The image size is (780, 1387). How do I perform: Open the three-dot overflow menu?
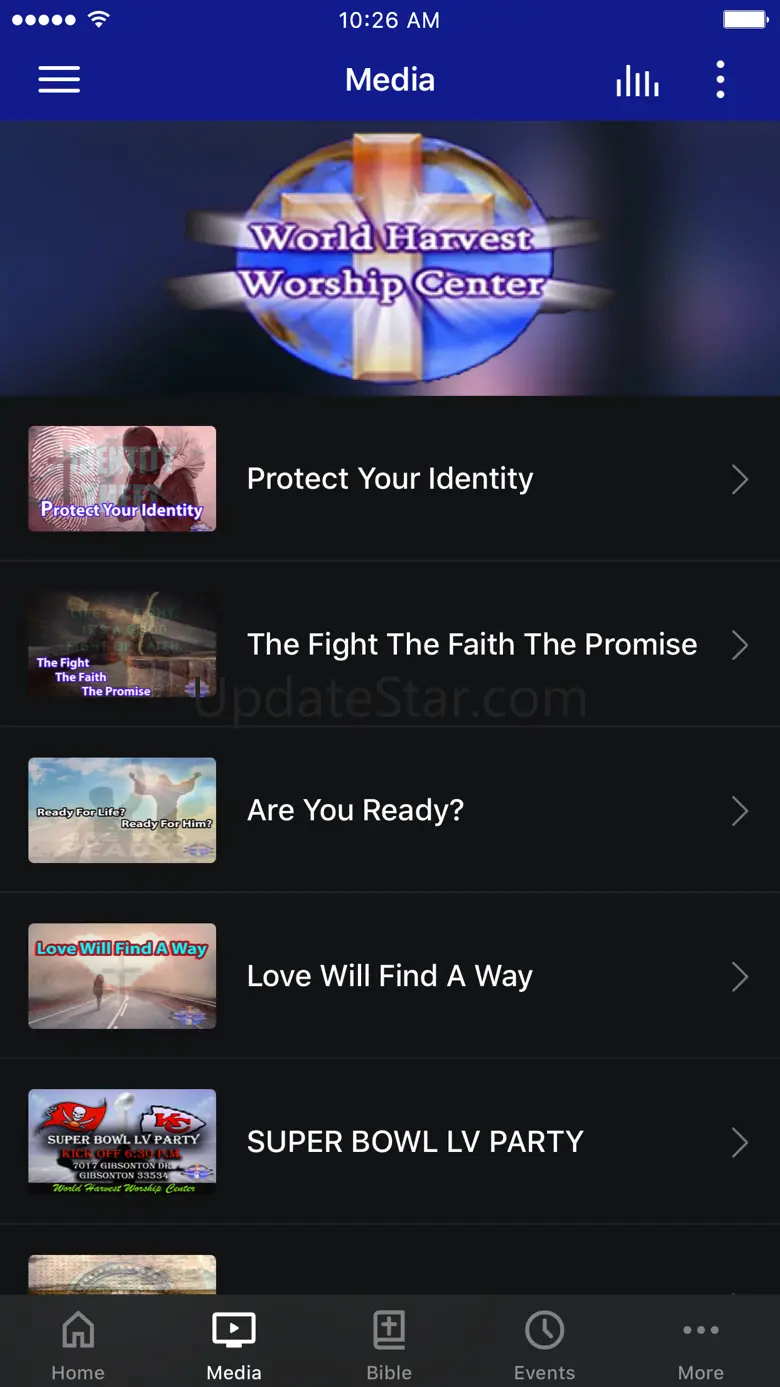click(x=720, y=80)
